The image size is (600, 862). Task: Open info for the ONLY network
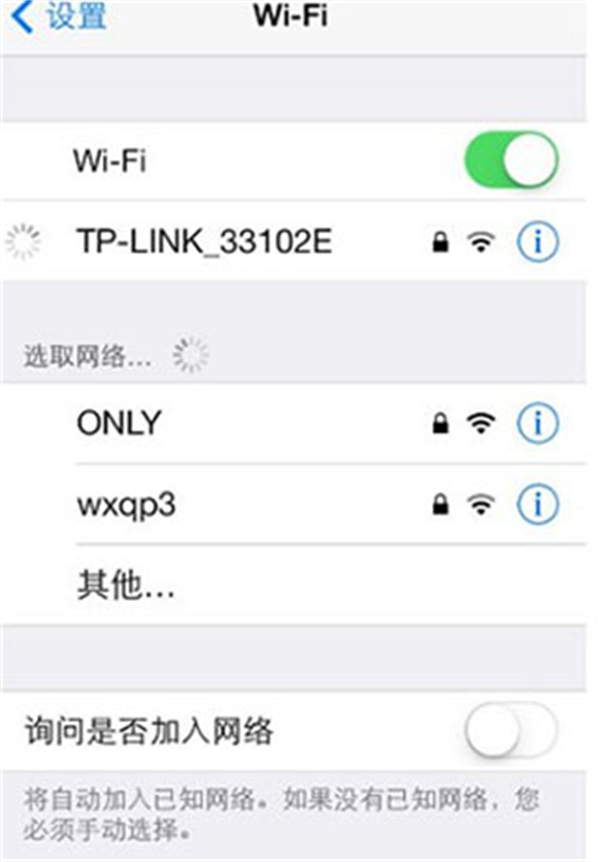click(538, 424)
